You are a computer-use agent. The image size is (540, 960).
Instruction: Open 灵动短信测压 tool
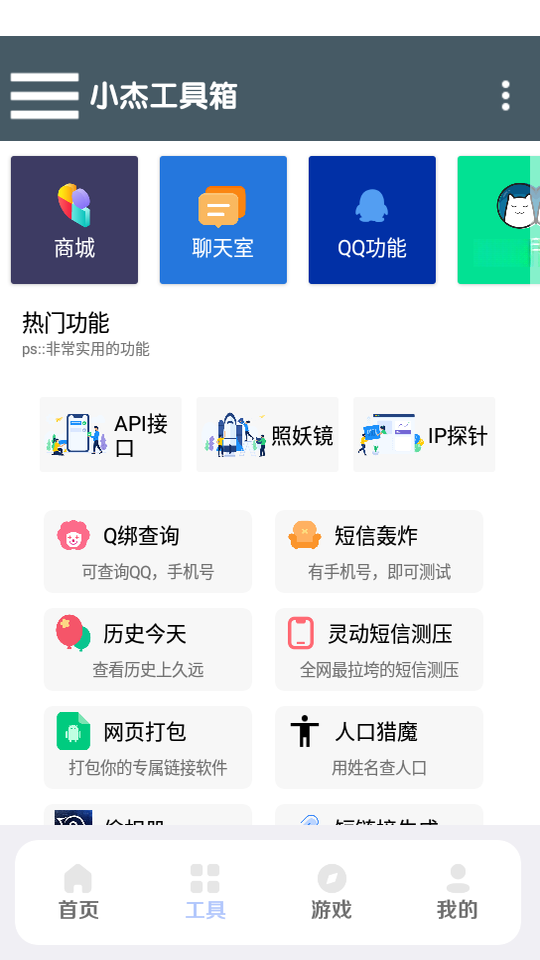coord(379,650)
